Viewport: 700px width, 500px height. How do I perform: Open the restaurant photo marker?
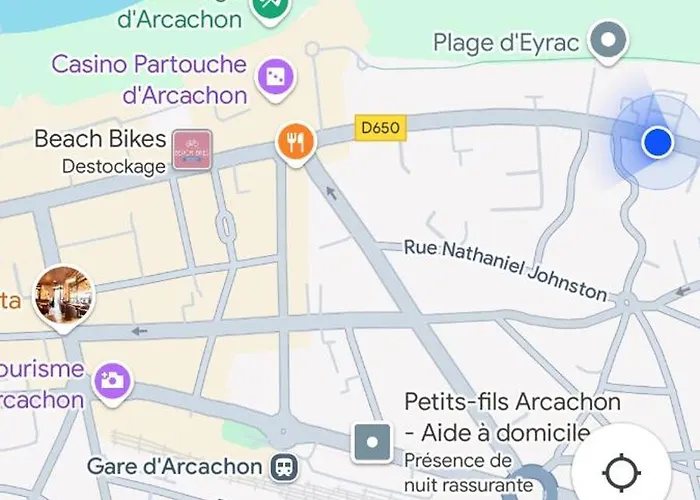point(64,295)
